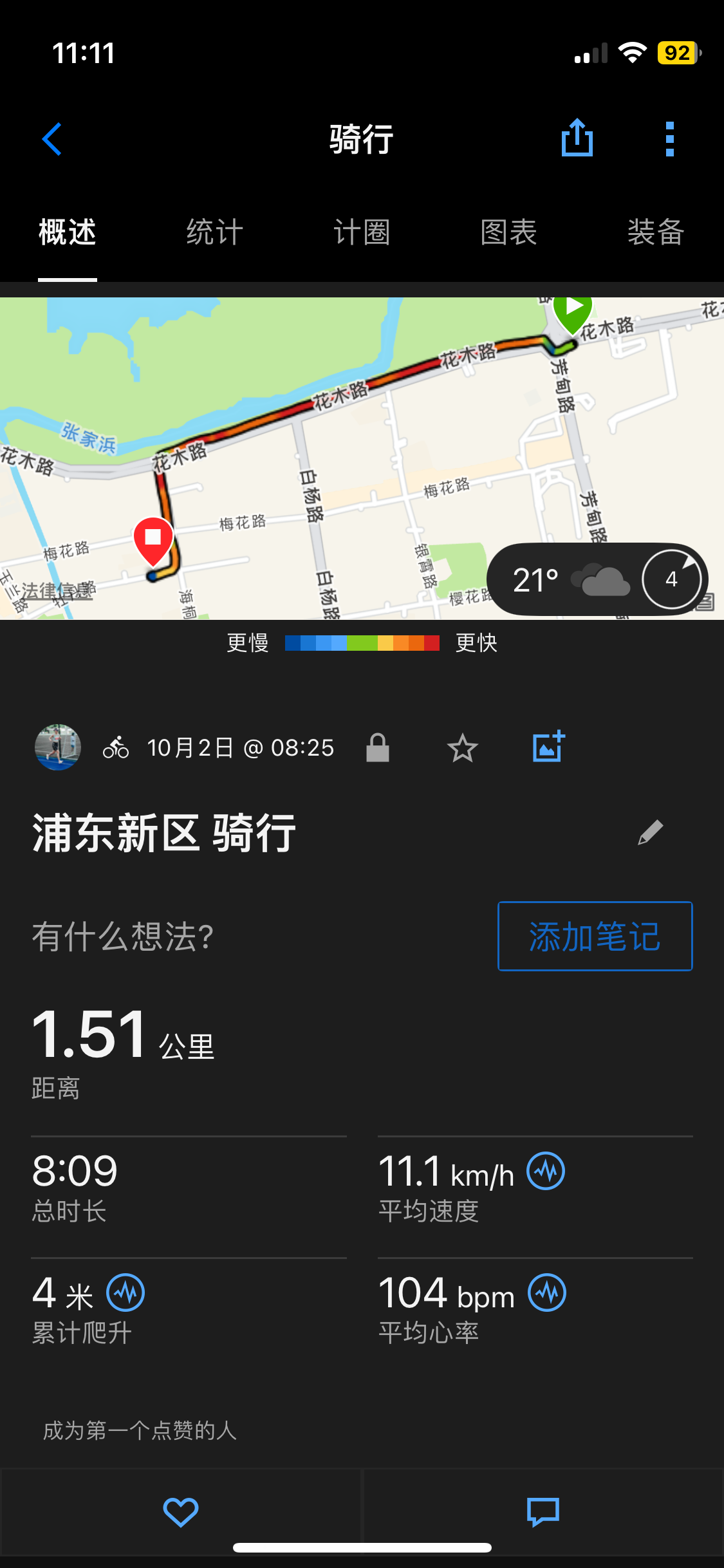This screenshot has height=1568, width=724.
Task: Switch to the 统计 tab
Action: [x=213, y=233]
